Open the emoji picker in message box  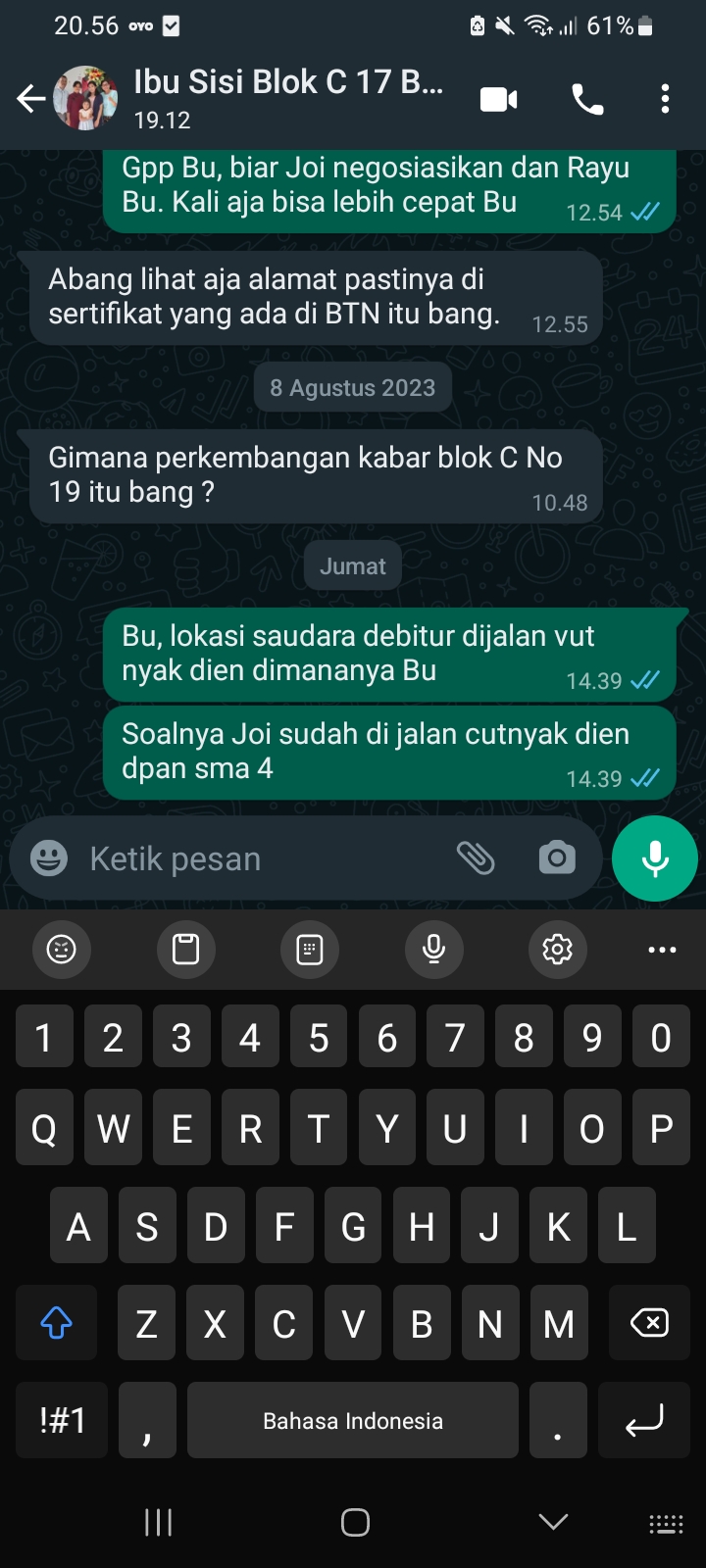click(49, 858)
